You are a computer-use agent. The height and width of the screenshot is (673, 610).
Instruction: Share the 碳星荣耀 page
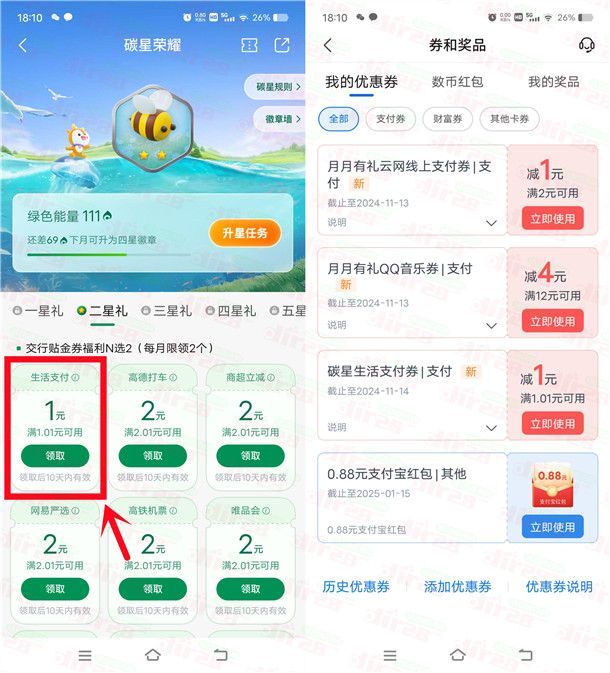pos(282,45)
